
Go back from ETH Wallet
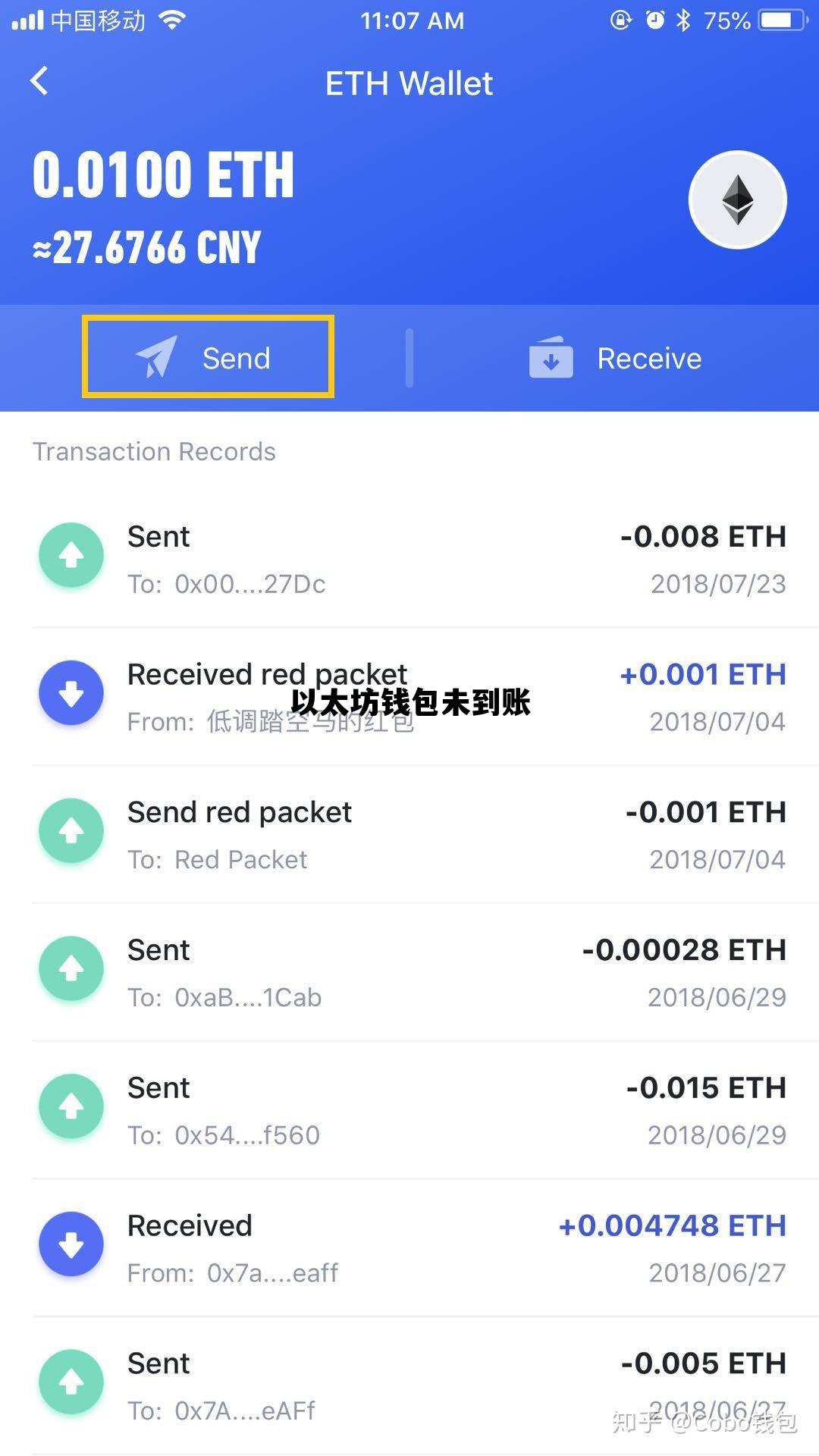click(x=39, y=81)
